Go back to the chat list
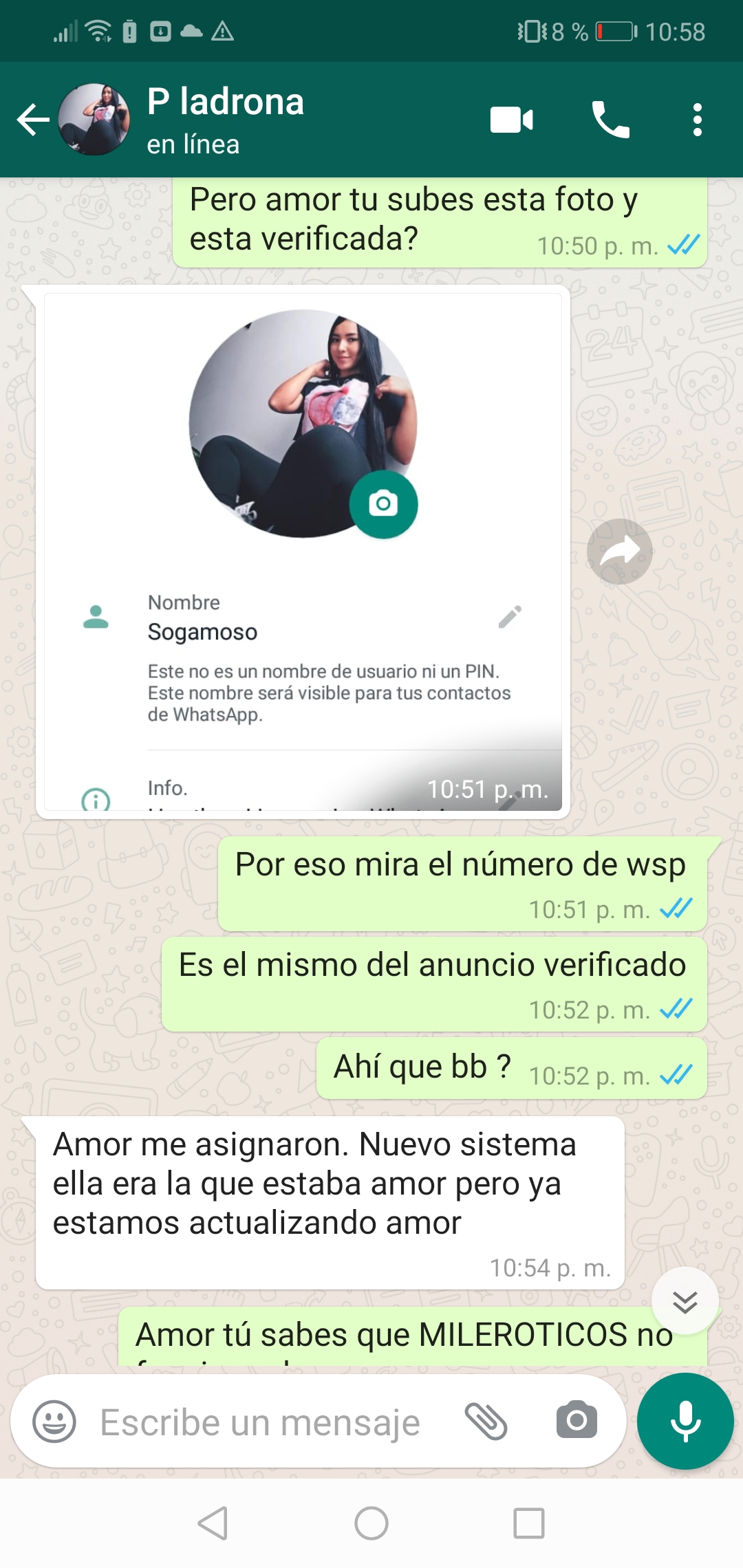Screen dimensions: 743x1568 point(32,120)
